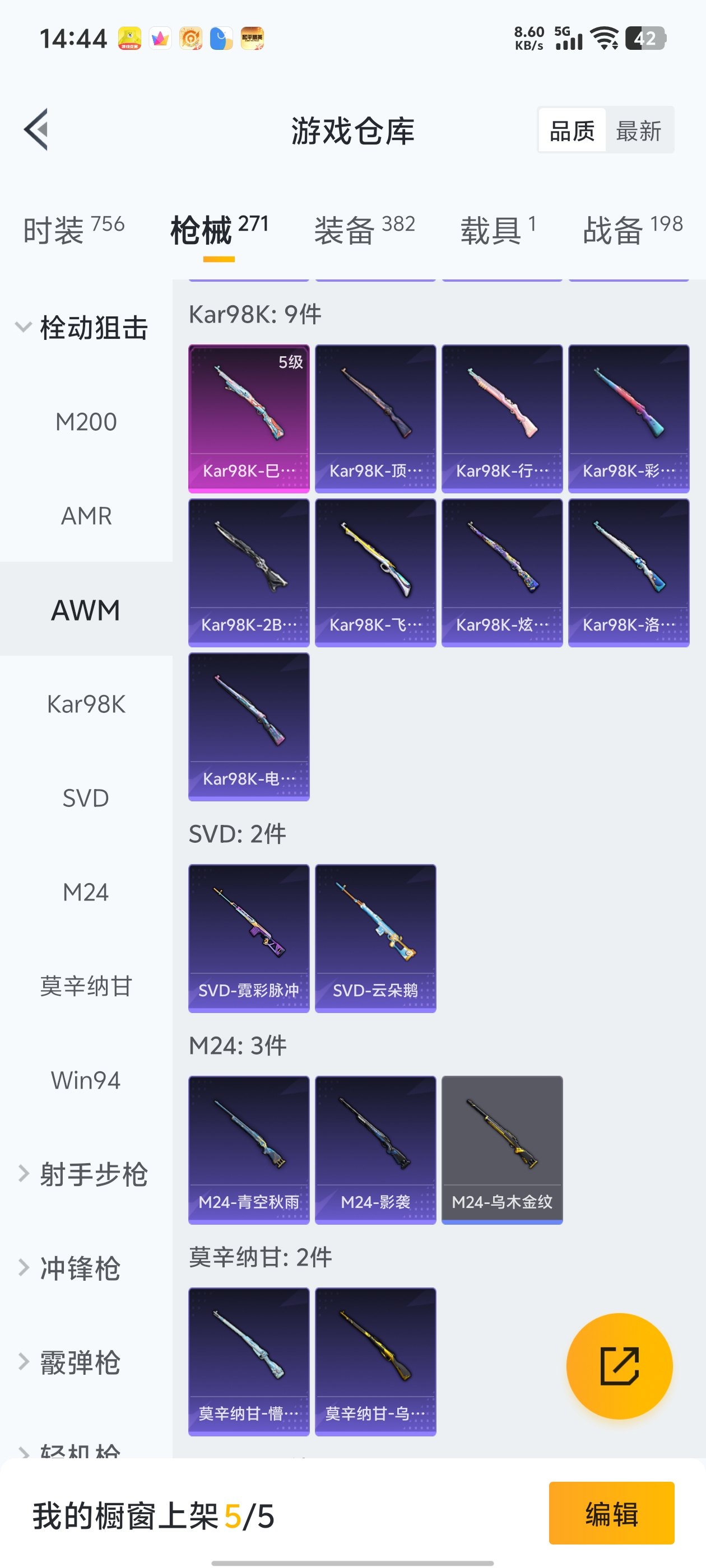Open the M24-乌木金纹 skin card

(502, 1149)
